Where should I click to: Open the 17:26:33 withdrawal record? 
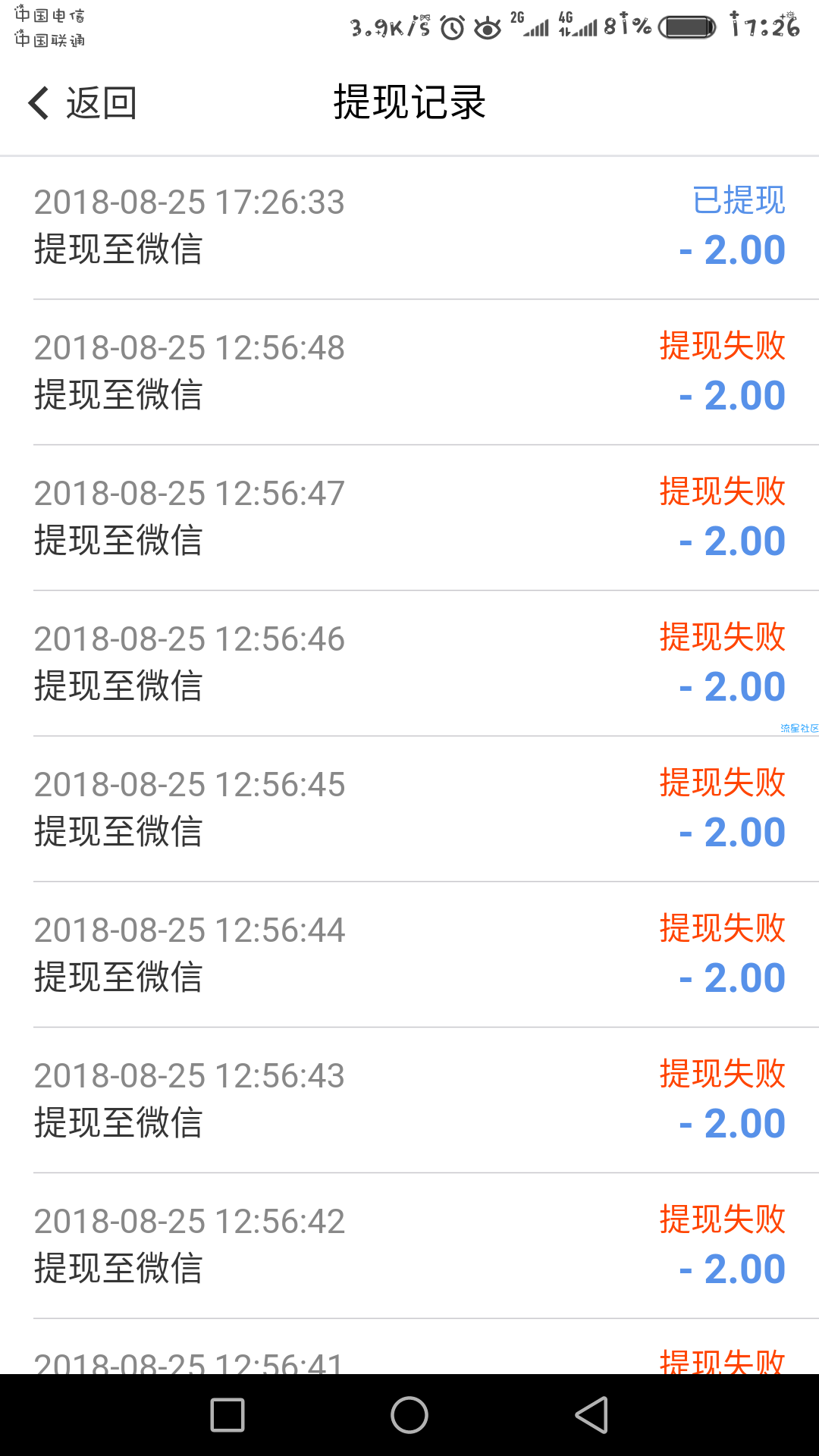point(409,227)
